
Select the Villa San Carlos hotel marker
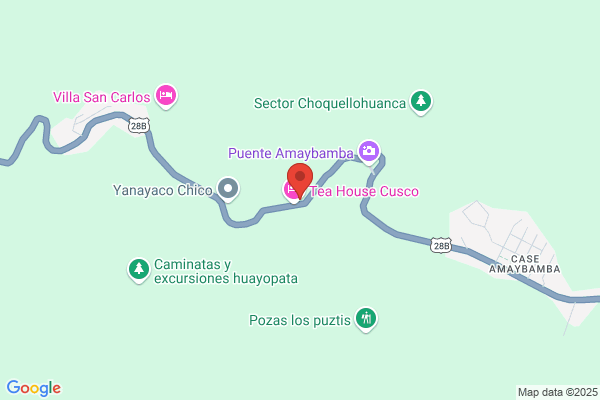pyautogui.click(x=166, y=96)
